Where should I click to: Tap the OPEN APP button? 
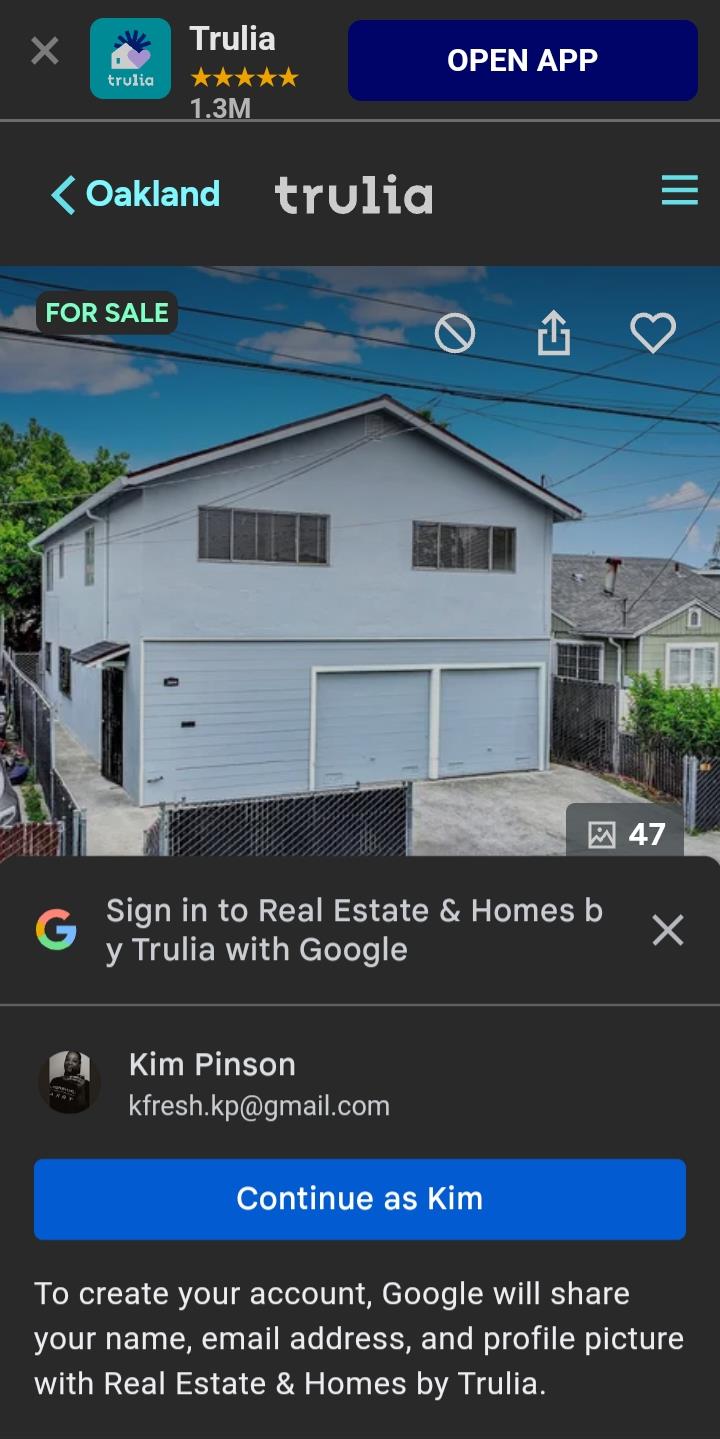tap(522, 60)
